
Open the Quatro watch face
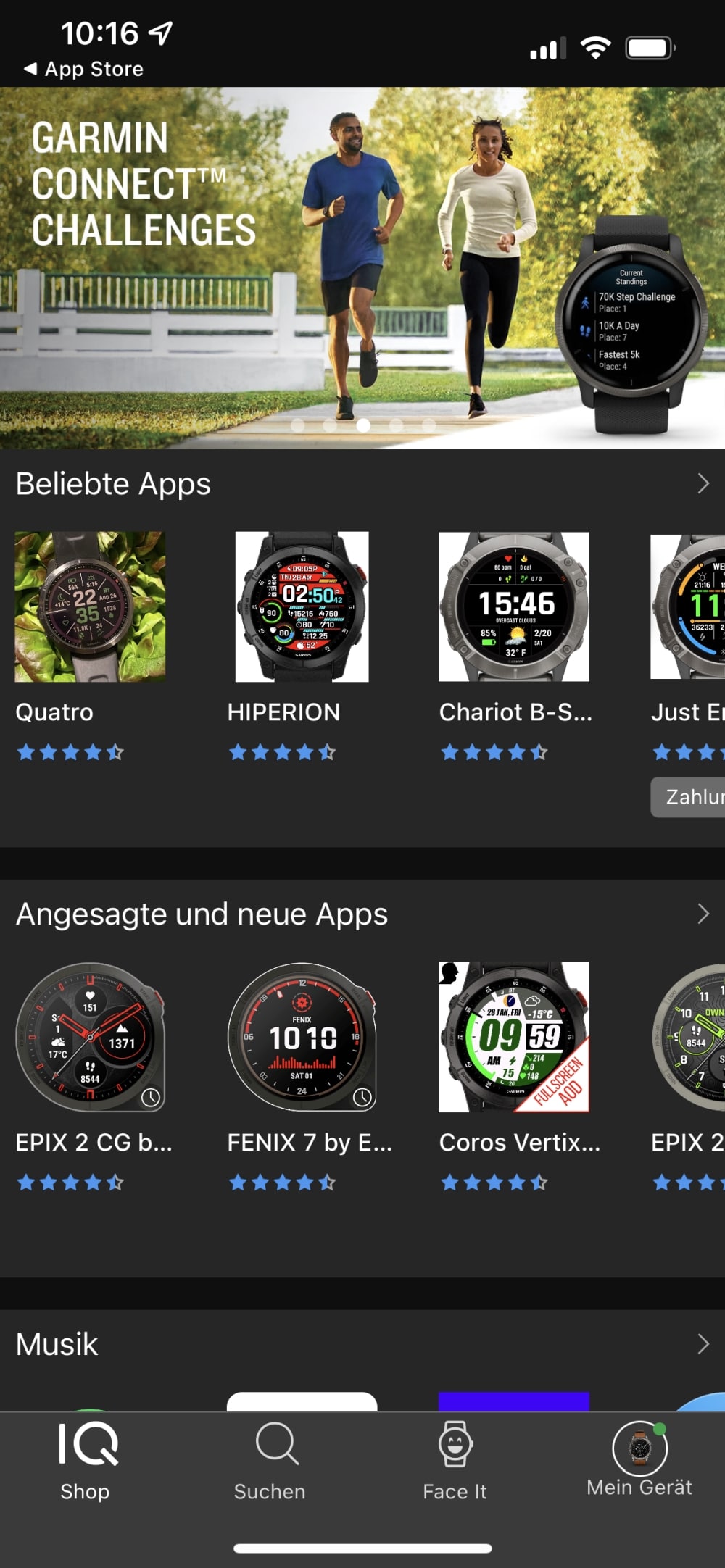click(x=90, y=607)
